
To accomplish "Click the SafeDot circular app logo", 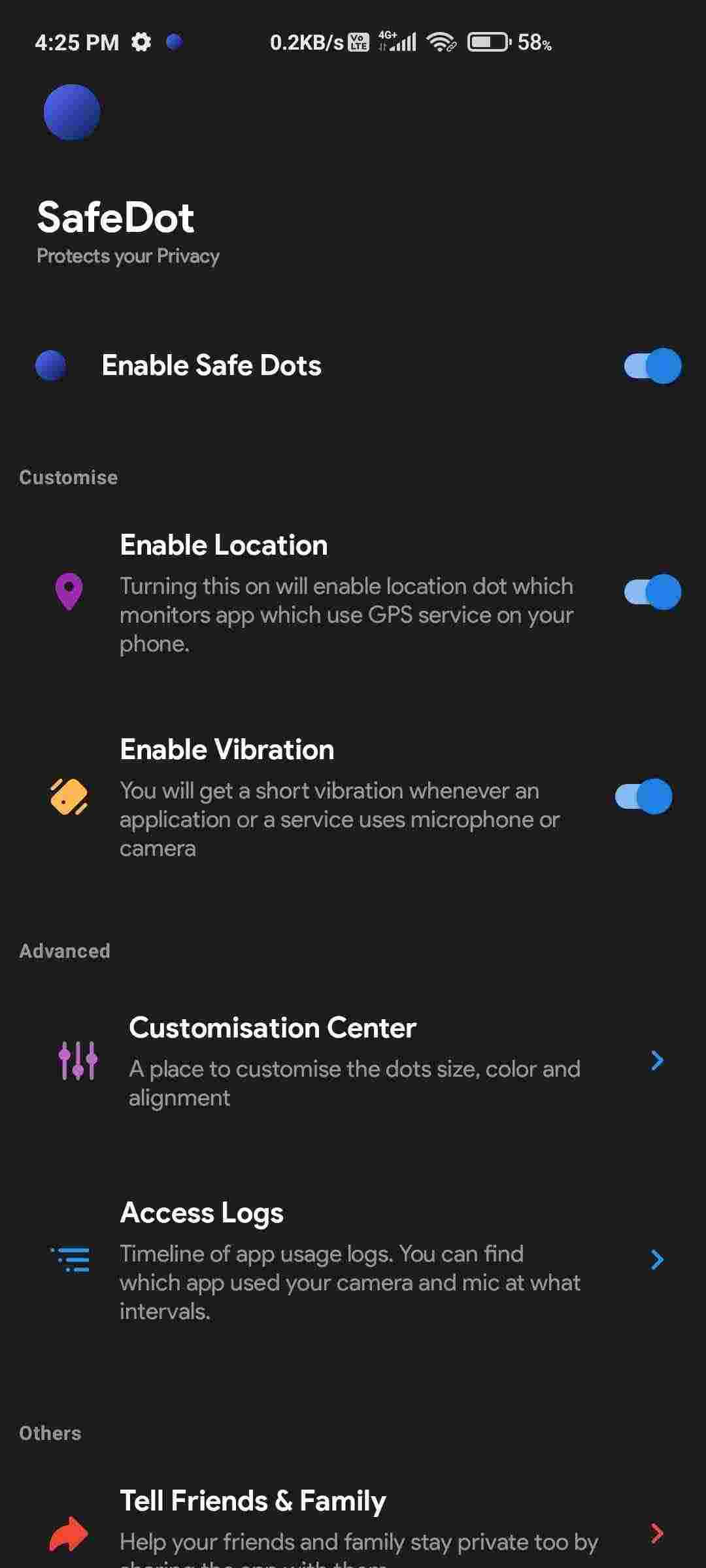I will click(73, 112).
